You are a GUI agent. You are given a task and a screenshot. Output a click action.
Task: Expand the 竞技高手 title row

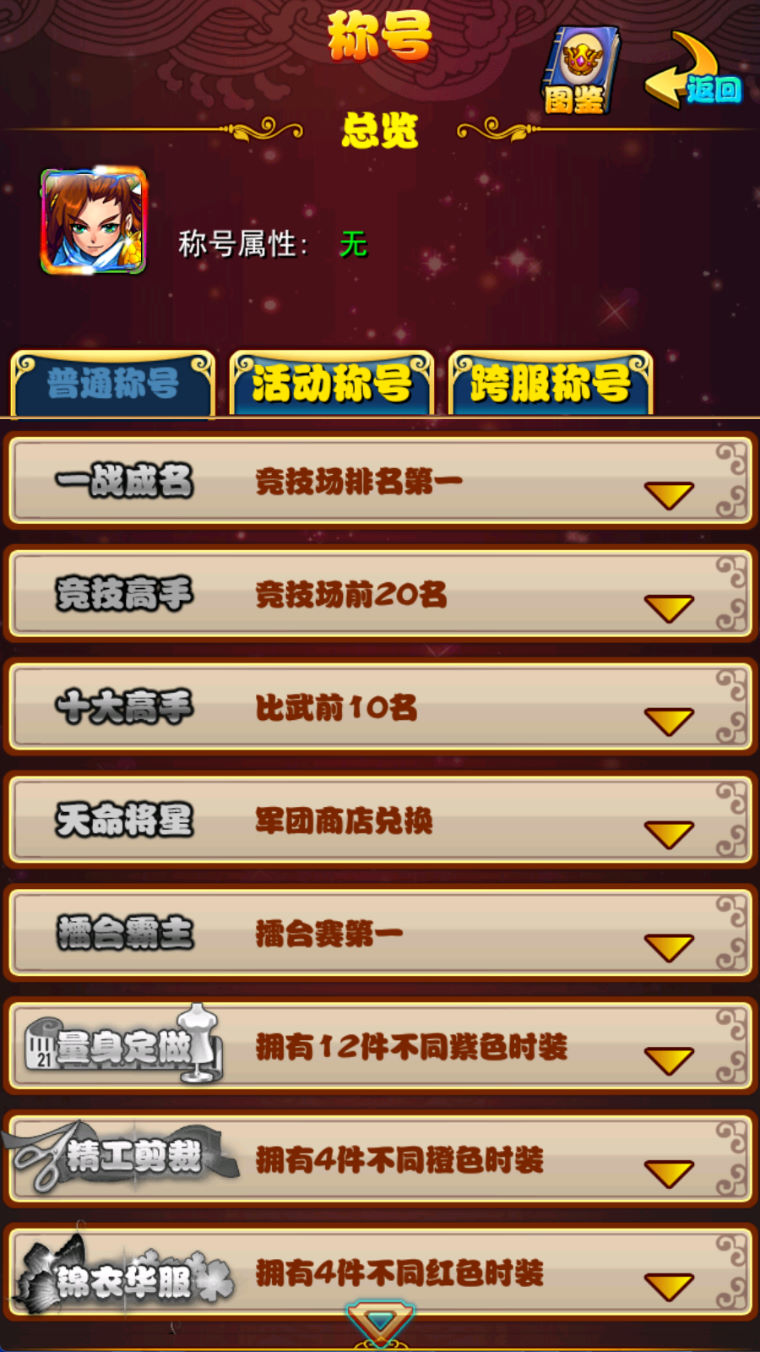point(669,608)
